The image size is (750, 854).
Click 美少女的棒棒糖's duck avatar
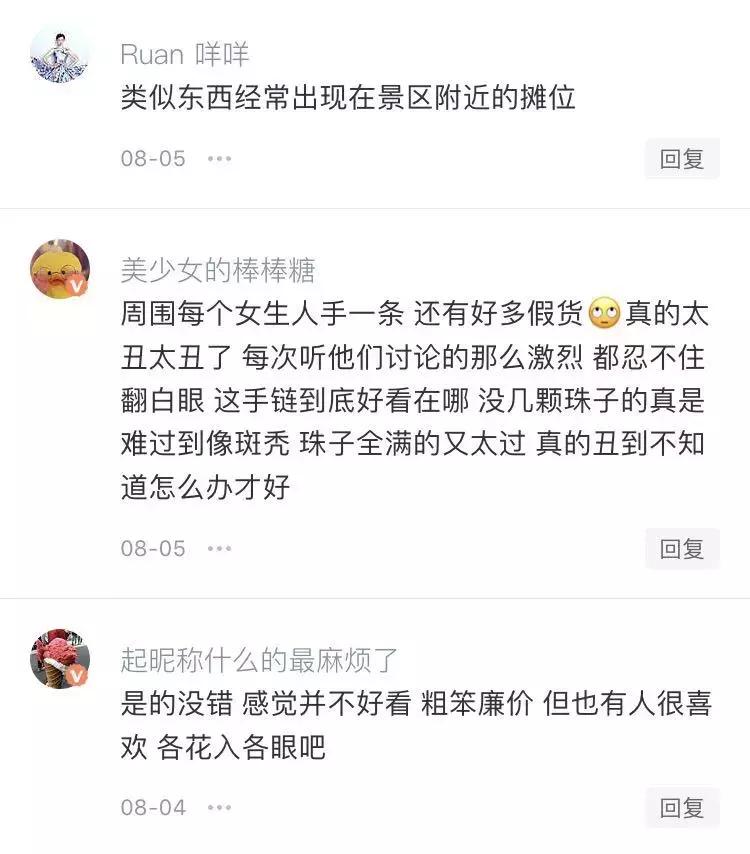tap(60, 267)
